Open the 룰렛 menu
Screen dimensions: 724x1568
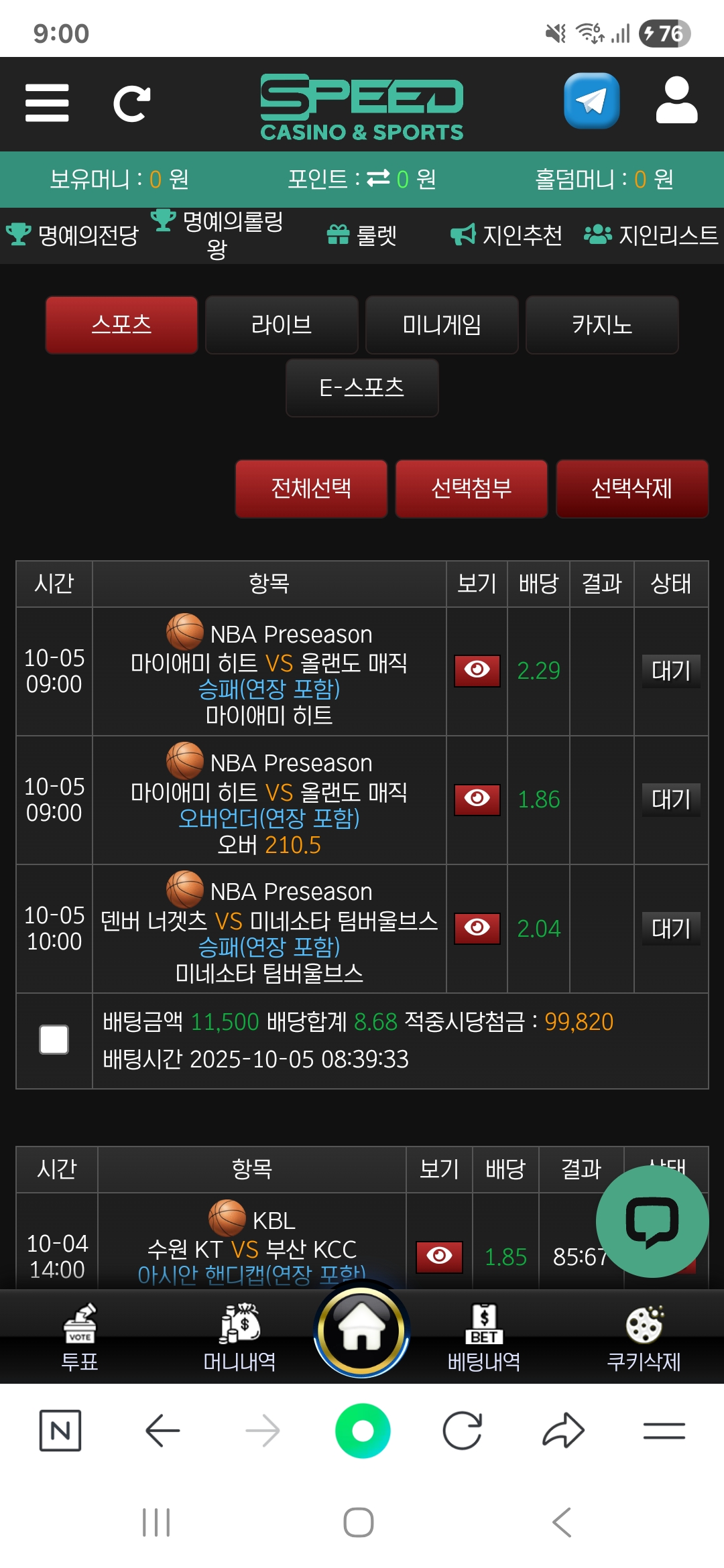[362, 235]
